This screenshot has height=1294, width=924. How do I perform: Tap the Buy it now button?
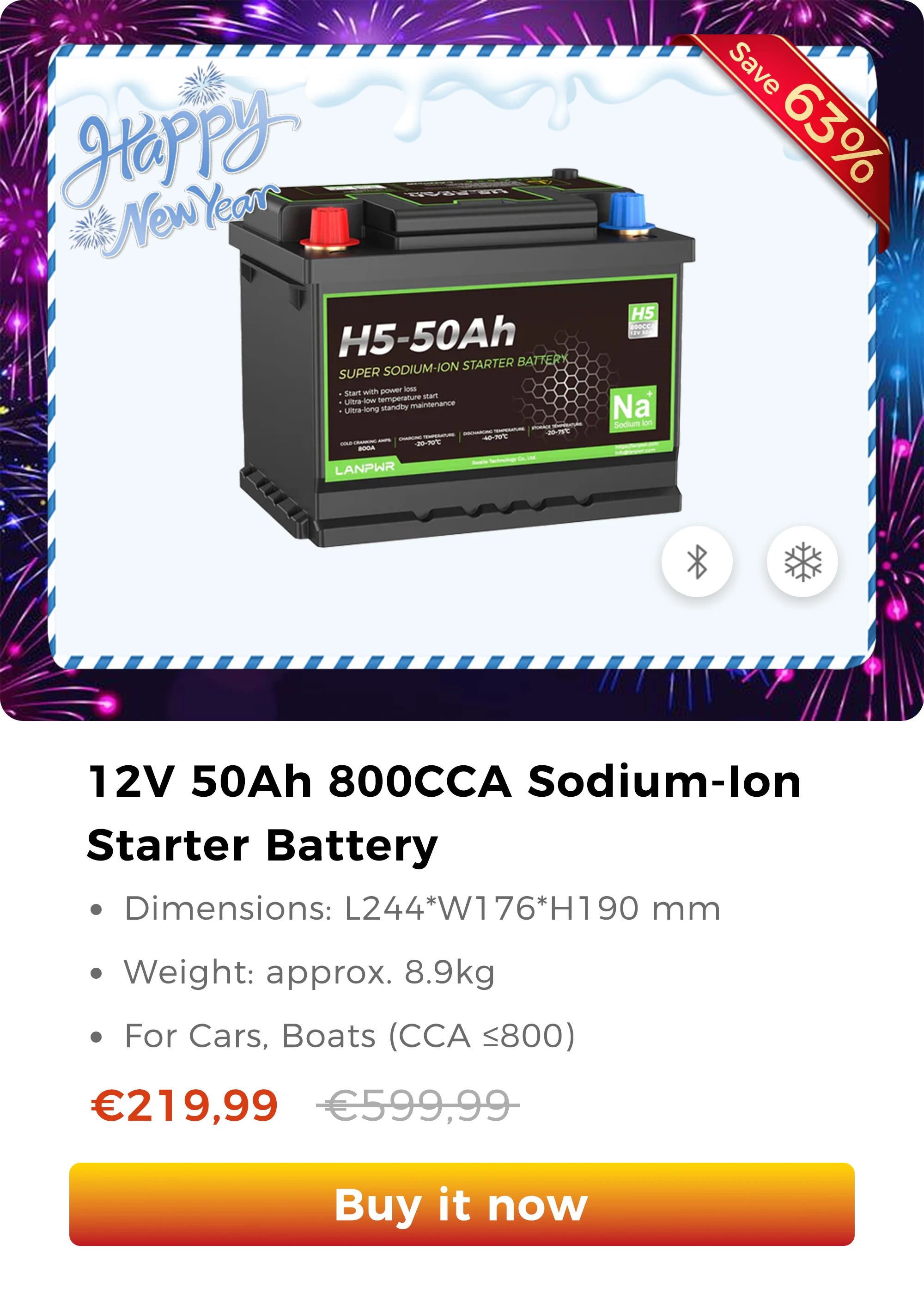pyautogui.click(x=462, y=1205)
